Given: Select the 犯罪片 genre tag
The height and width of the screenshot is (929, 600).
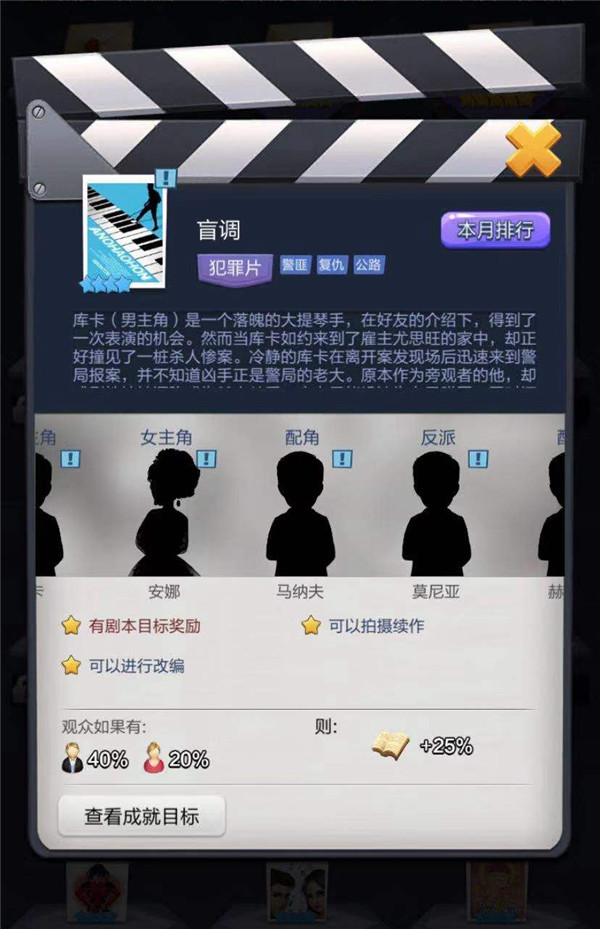Looking at the screenshot, I should coord(234,266).
